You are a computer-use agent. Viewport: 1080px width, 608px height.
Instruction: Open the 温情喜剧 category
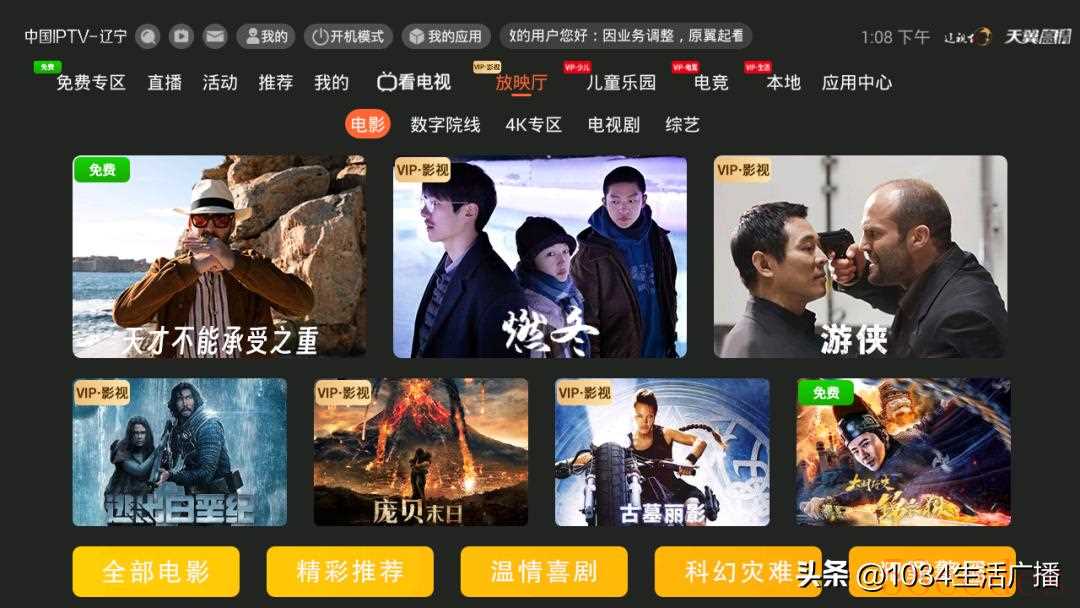tap(544, 572)
